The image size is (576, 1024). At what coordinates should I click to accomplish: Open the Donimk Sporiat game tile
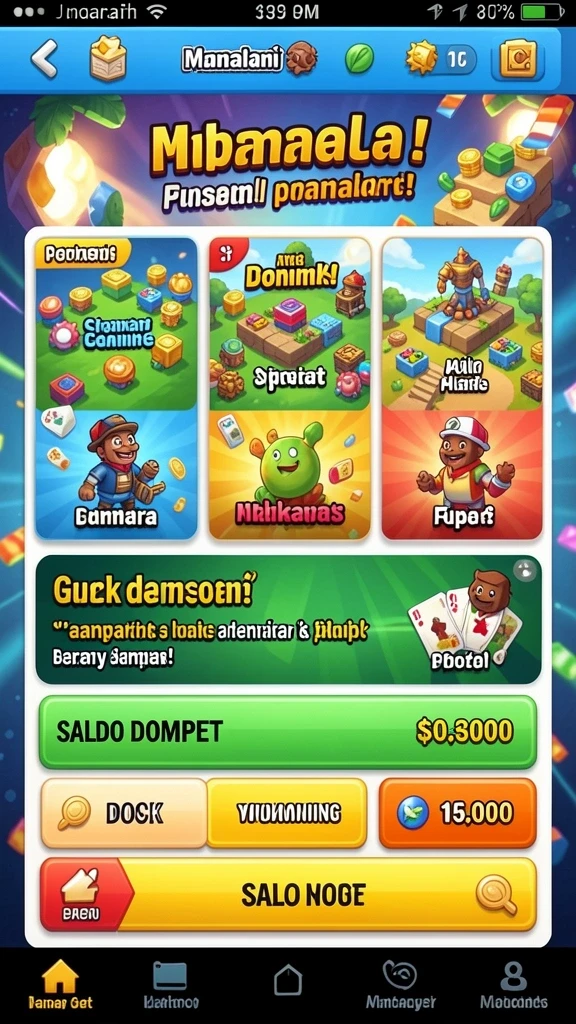pyautogui.click(x=290, y=323)
